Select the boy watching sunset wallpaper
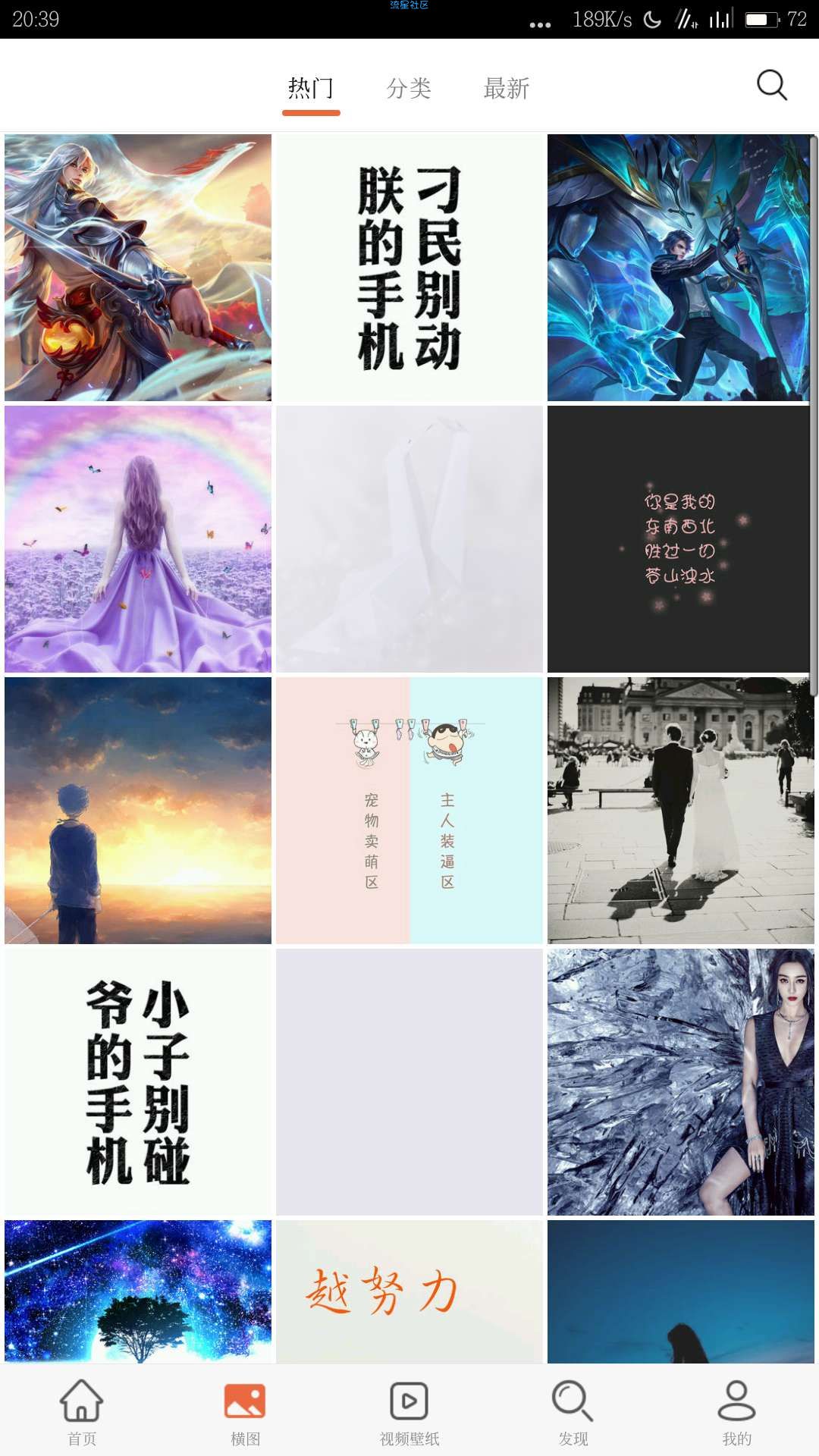 [138, 811]
